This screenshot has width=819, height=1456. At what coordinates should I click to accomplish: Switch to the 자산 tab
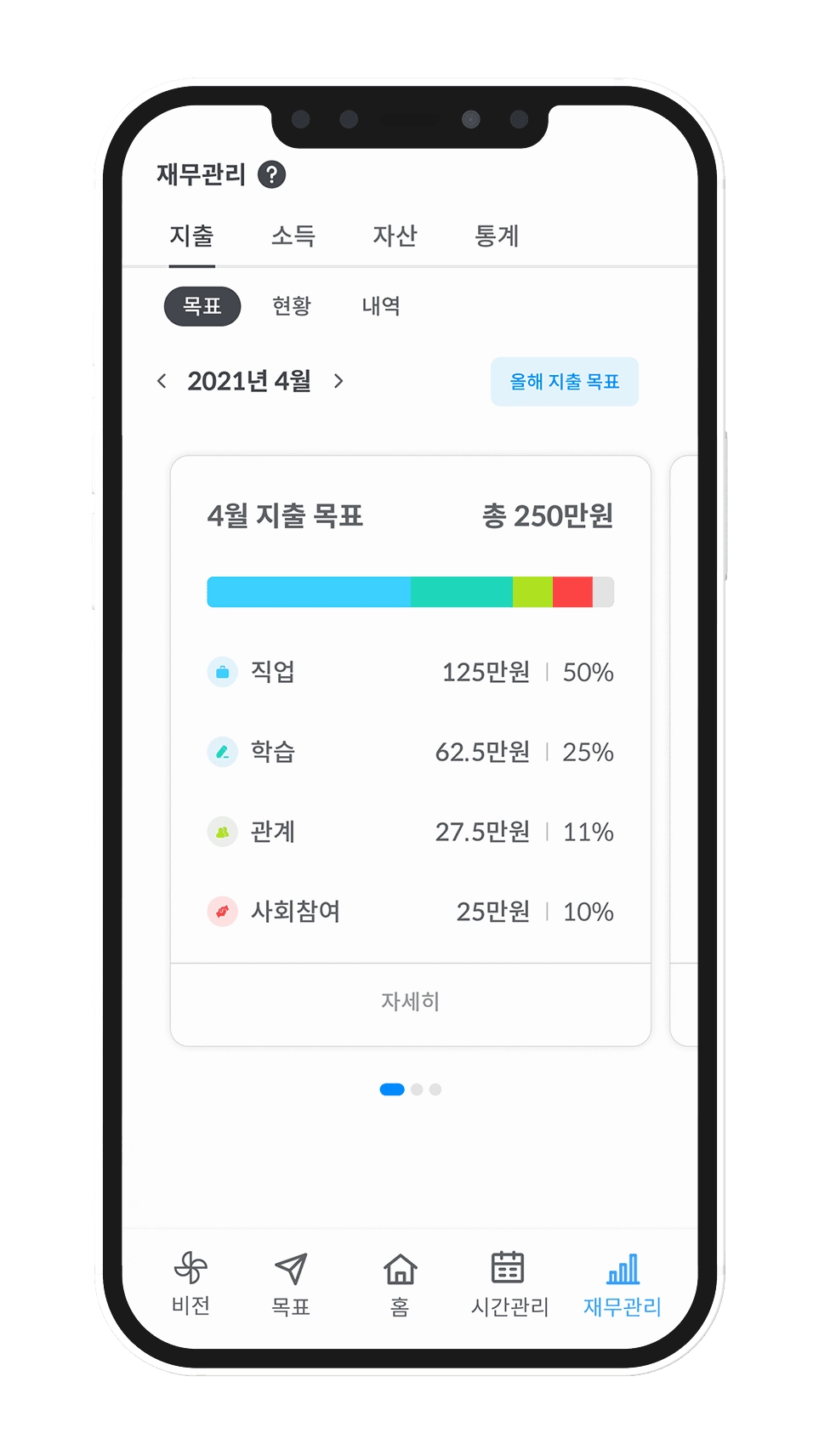tap(395, 236)
